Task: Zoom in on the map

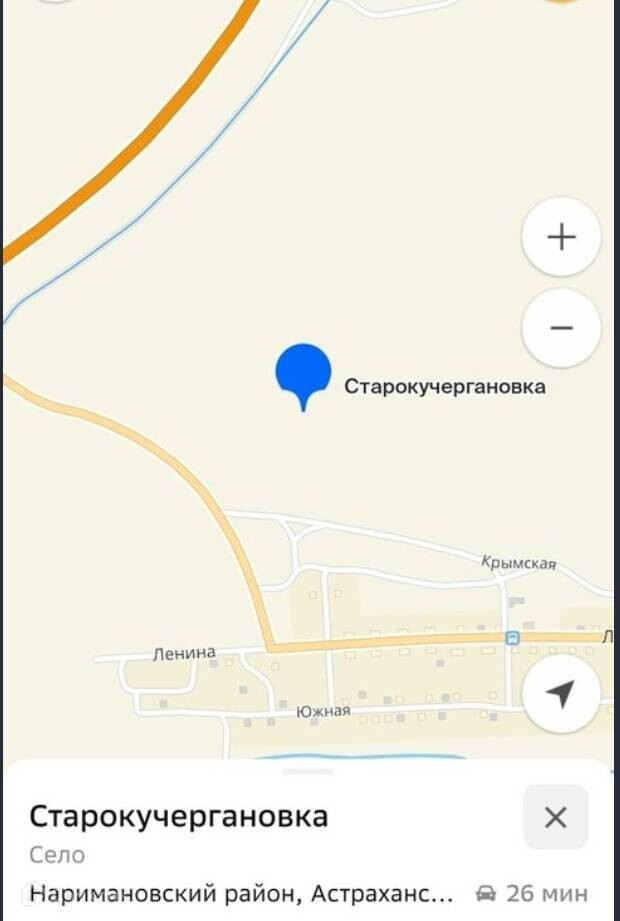Action: (561, 237)
